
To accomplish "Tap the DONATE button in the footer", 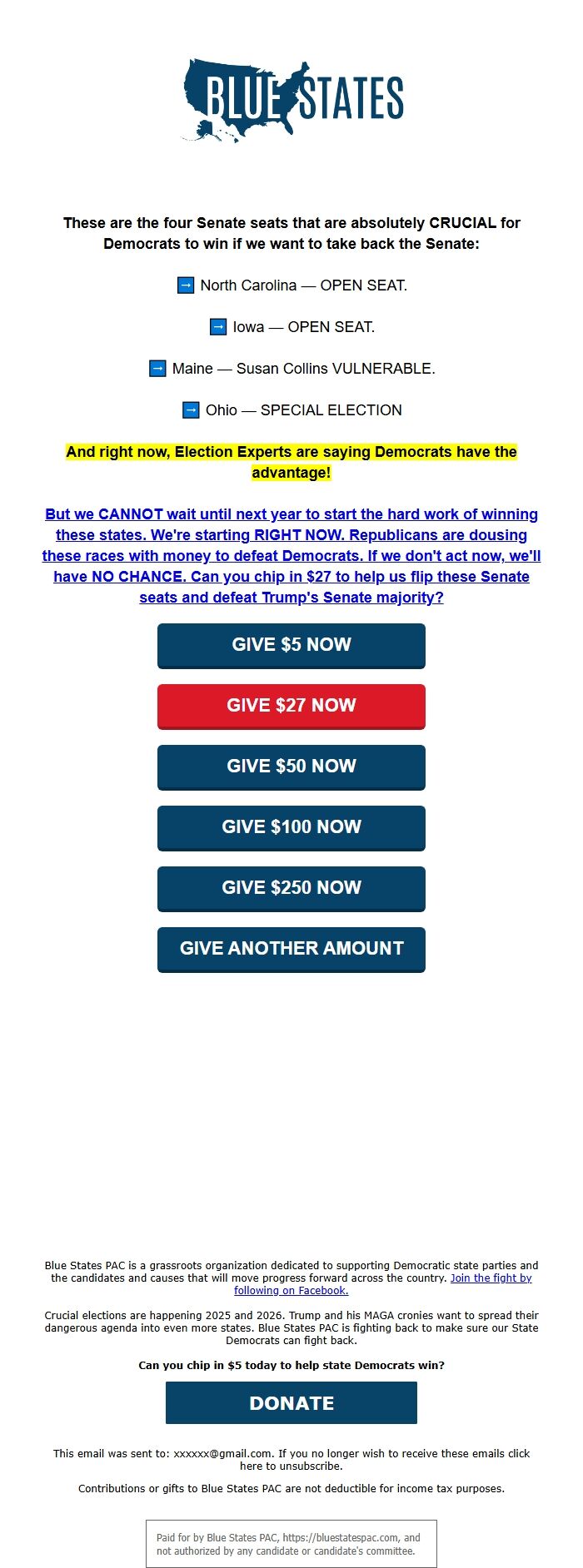I will click(291, 1403).
